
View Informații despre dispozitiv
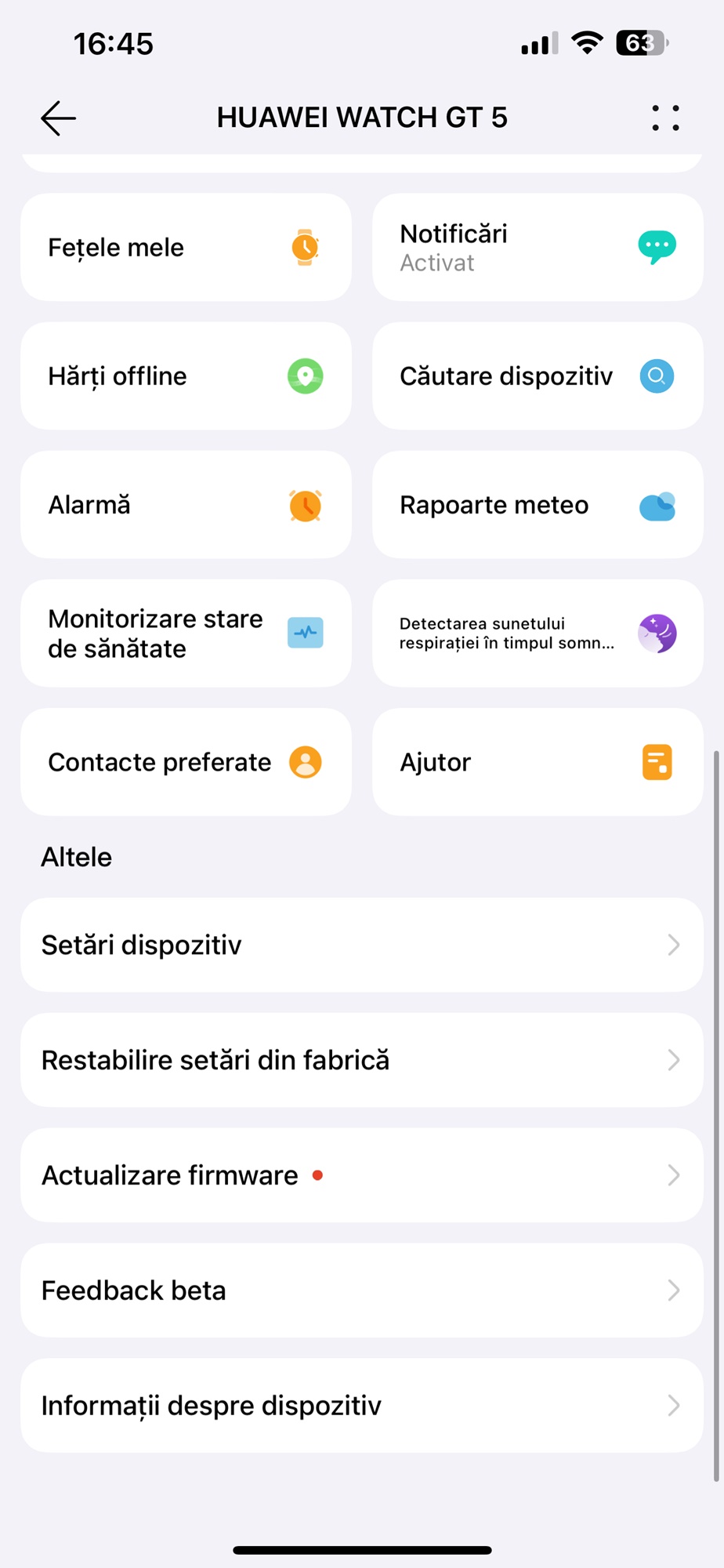(362, 1406)
